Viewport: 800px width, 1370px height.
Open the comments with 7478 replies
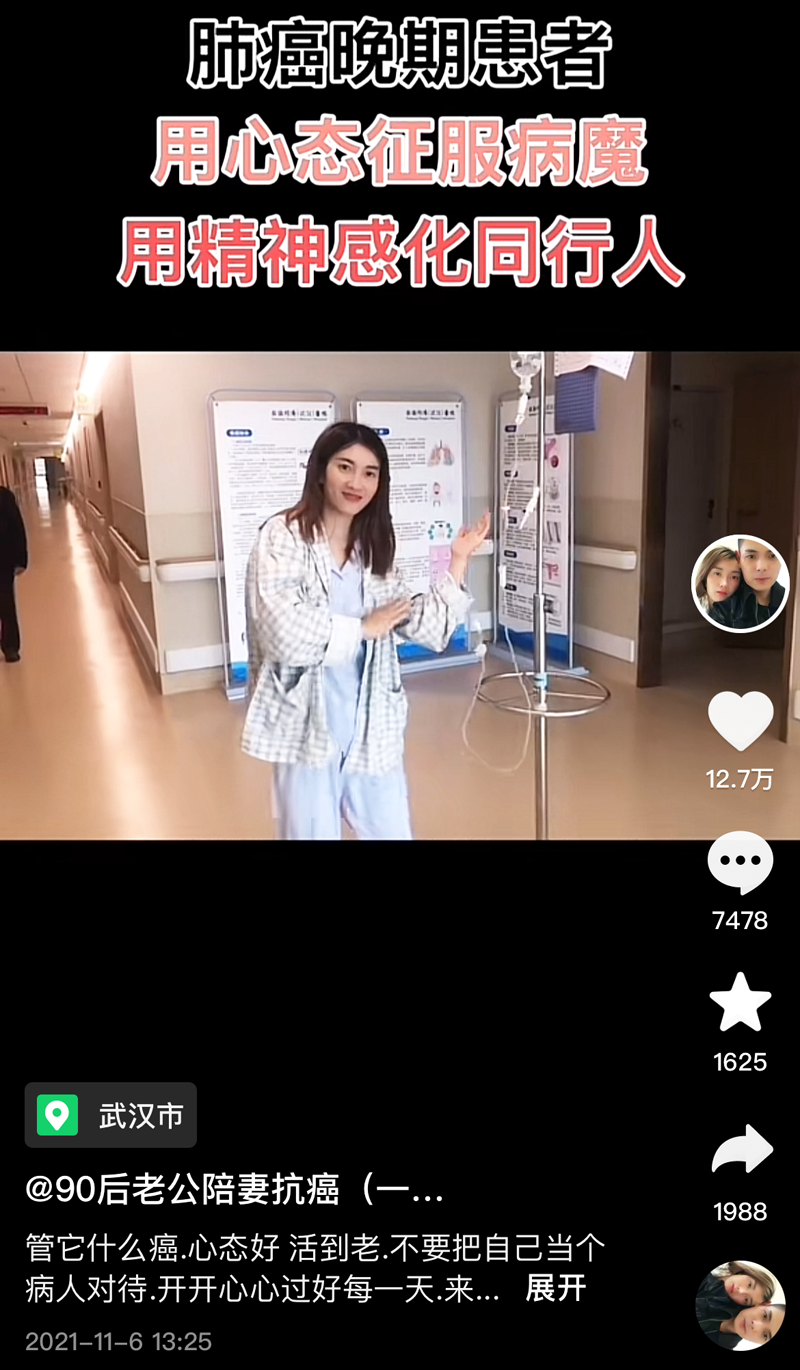(740, 862)
